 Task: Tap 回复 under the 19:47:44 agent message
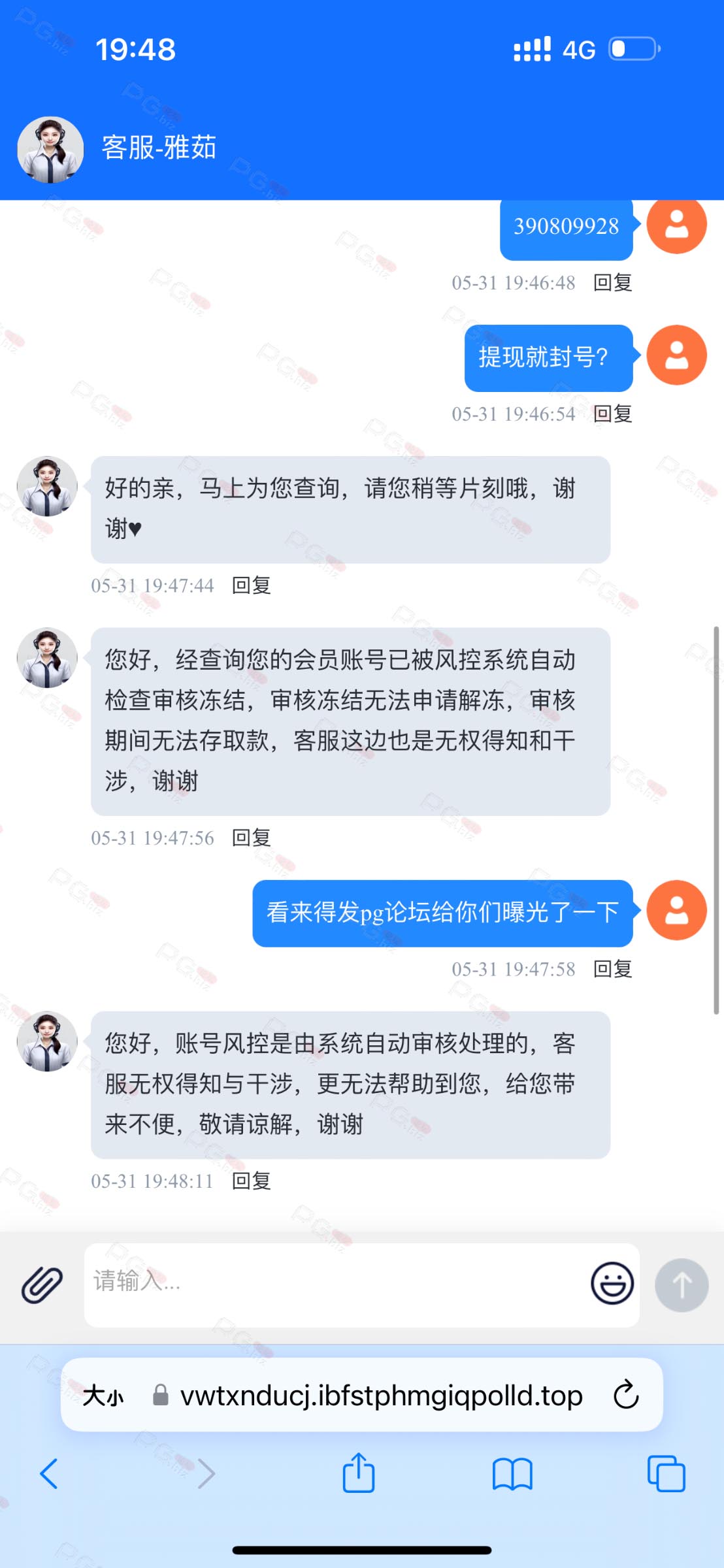[x=251, y=585]
